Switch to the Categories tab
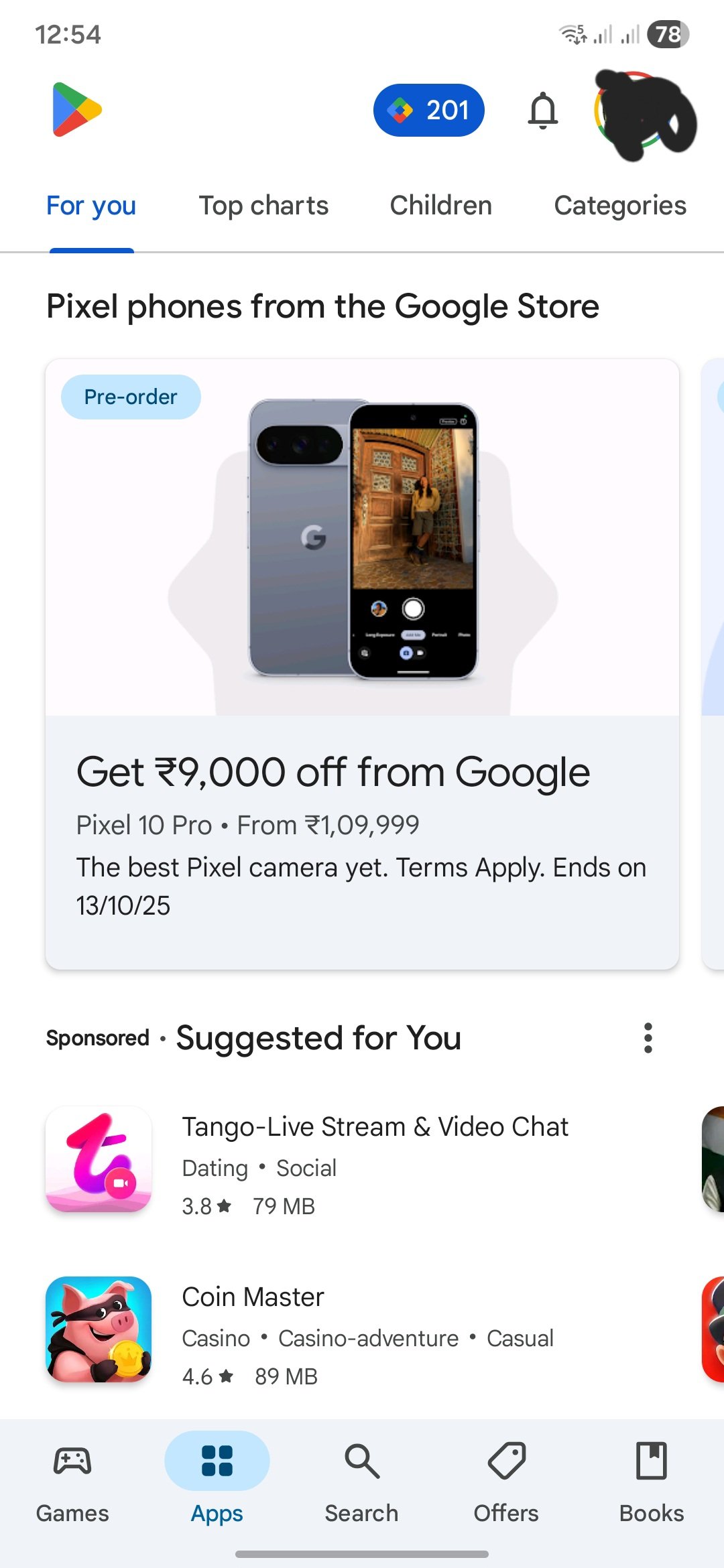 [620, 206]
